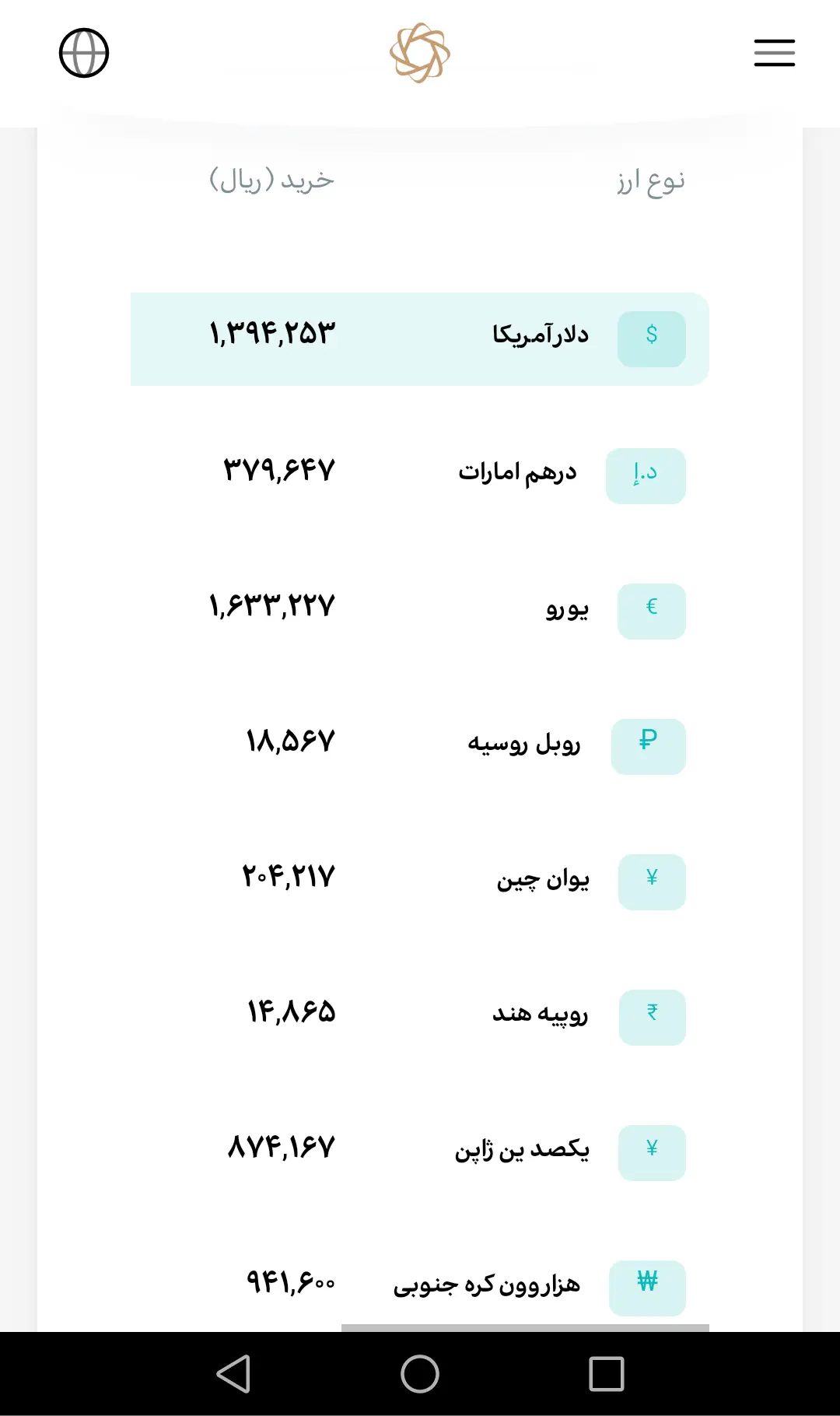Open the language globe icon
The width and height of the screenshot is (840, 1416).
point(84,53)
